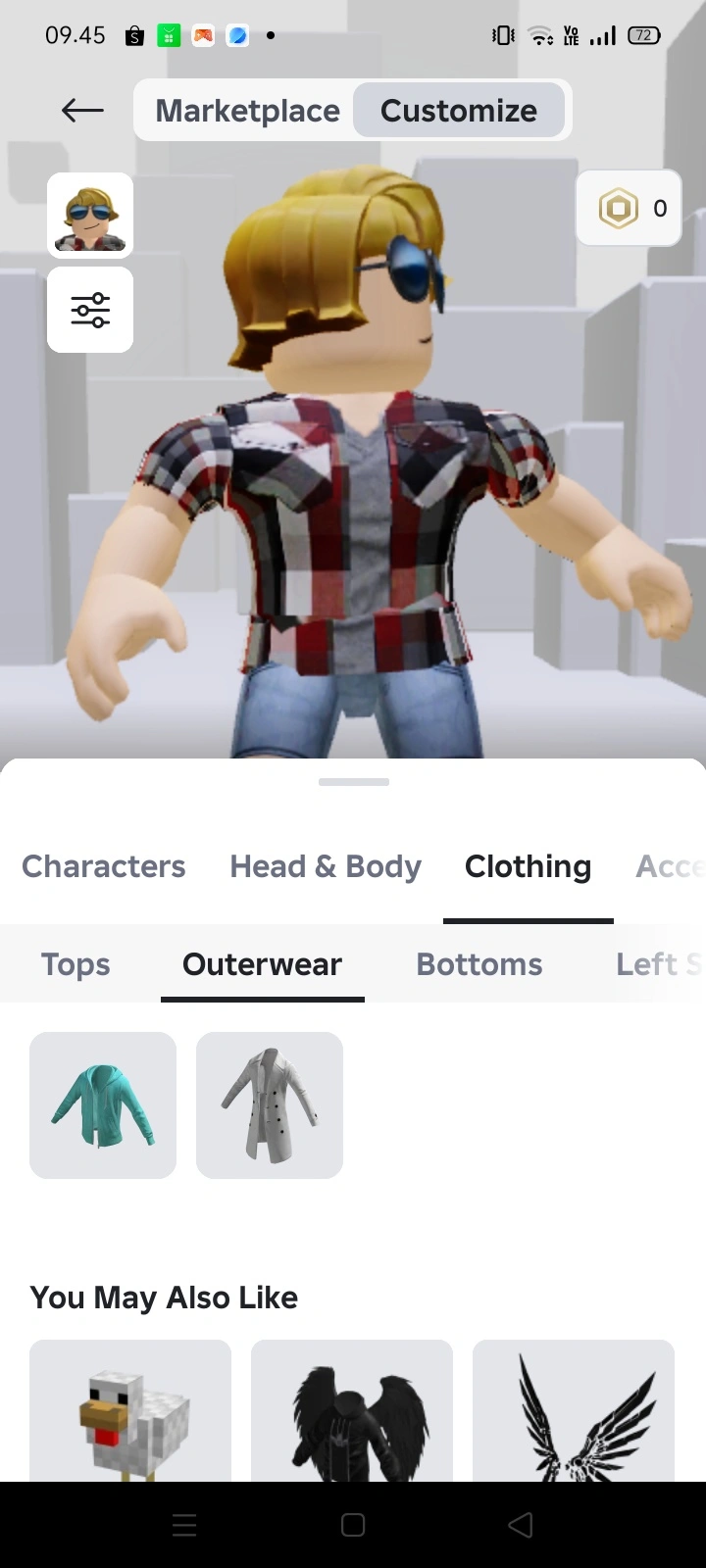This screenshot has width=706, height=1568.
Task: Open the chicken item suggestion
Action: tap(130, 1411)
